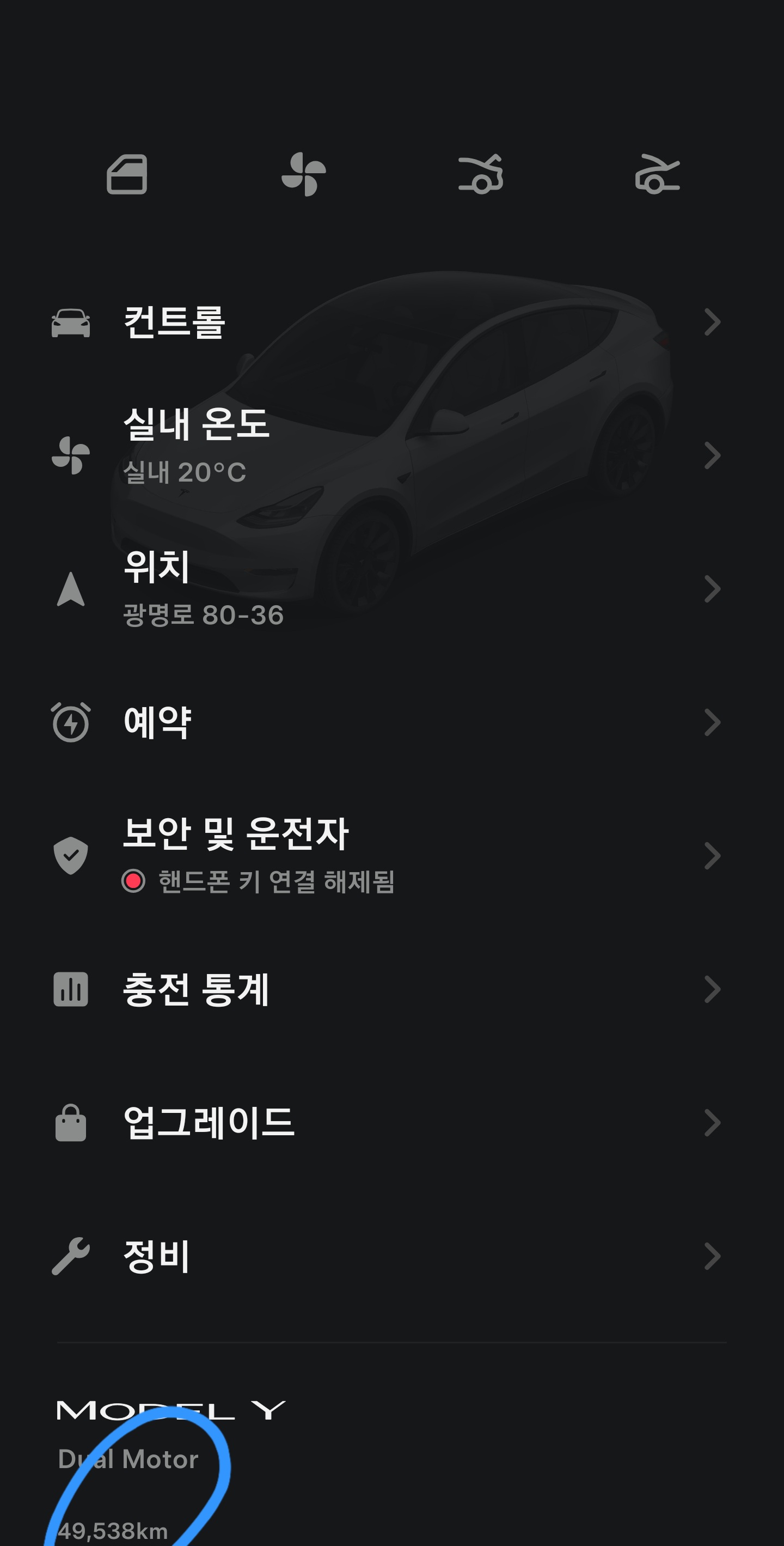Screen dimensions: 784x1546
Task: Tap the climate fan quick-action icon
Action: [303, 175]
